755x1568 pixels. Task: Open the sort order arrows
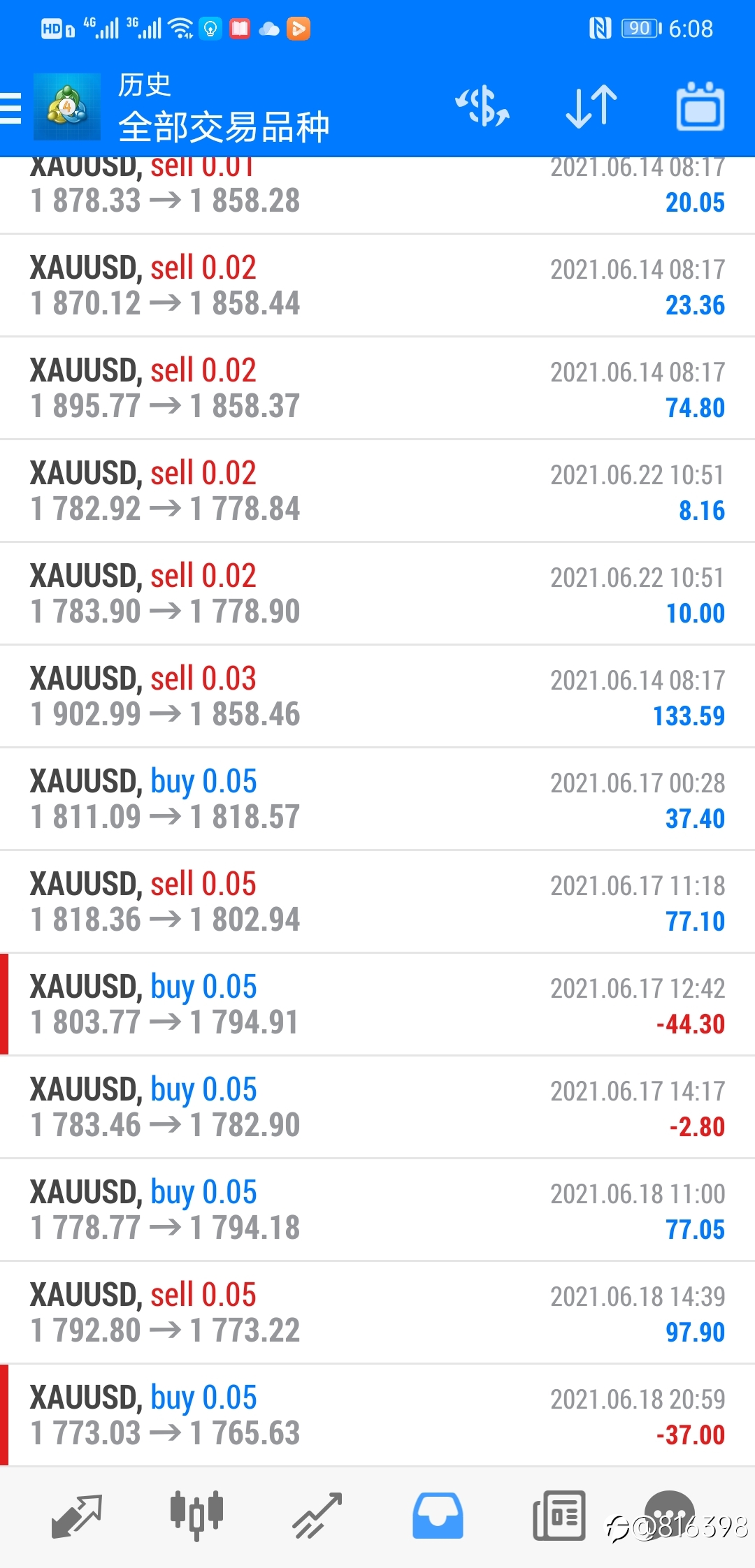click(591, 107)
